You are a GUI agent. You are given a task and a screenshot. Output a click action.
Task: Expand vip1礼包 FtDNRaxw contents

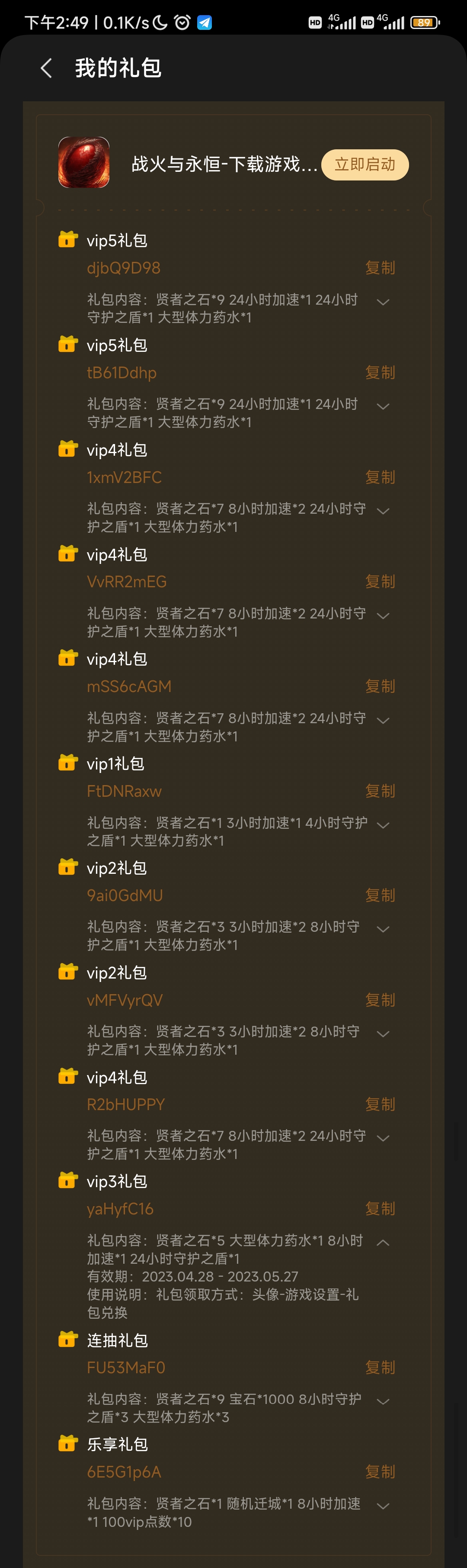click(383, 825)
